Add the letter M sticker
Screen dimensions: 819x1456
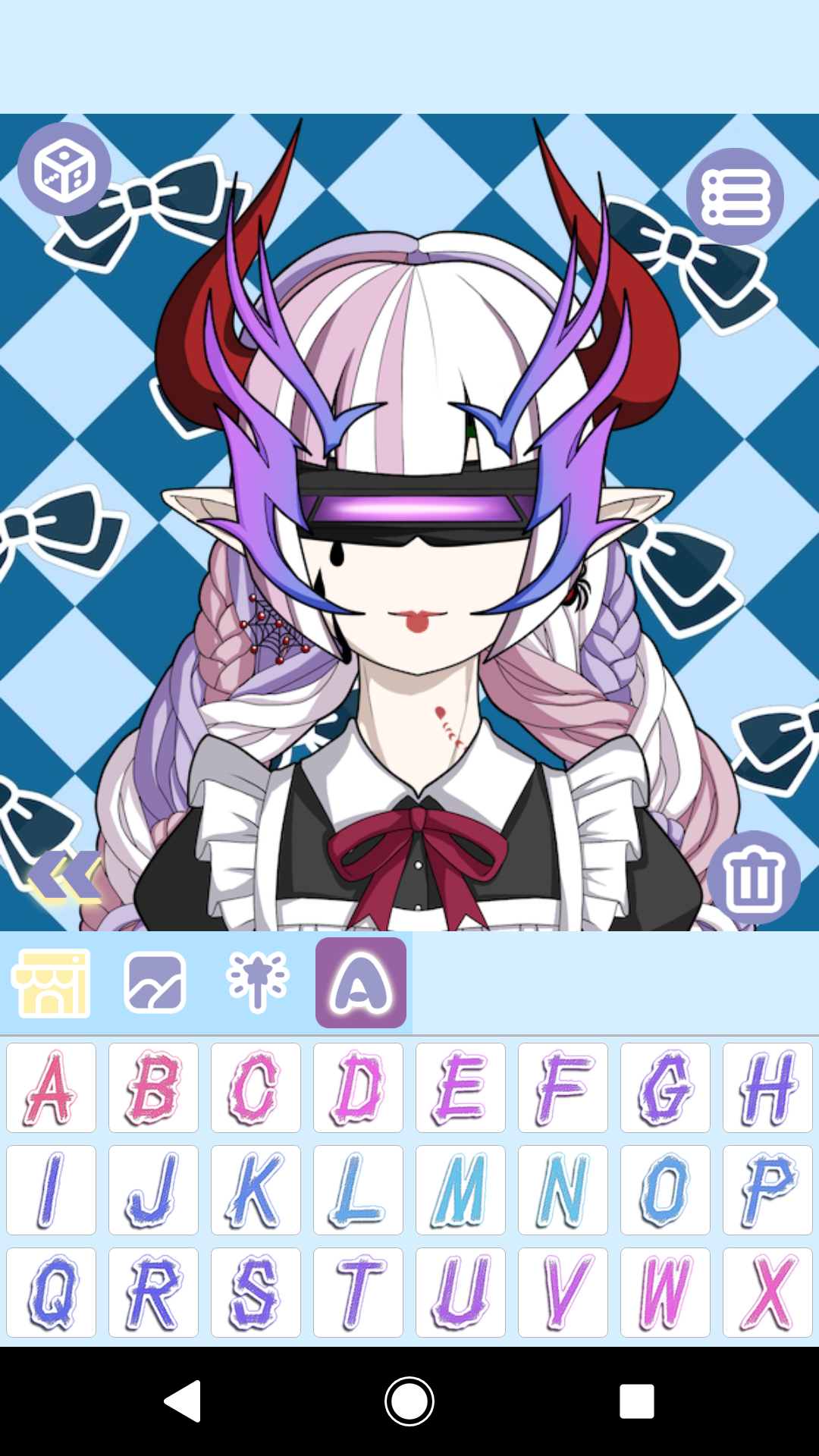460,1190
